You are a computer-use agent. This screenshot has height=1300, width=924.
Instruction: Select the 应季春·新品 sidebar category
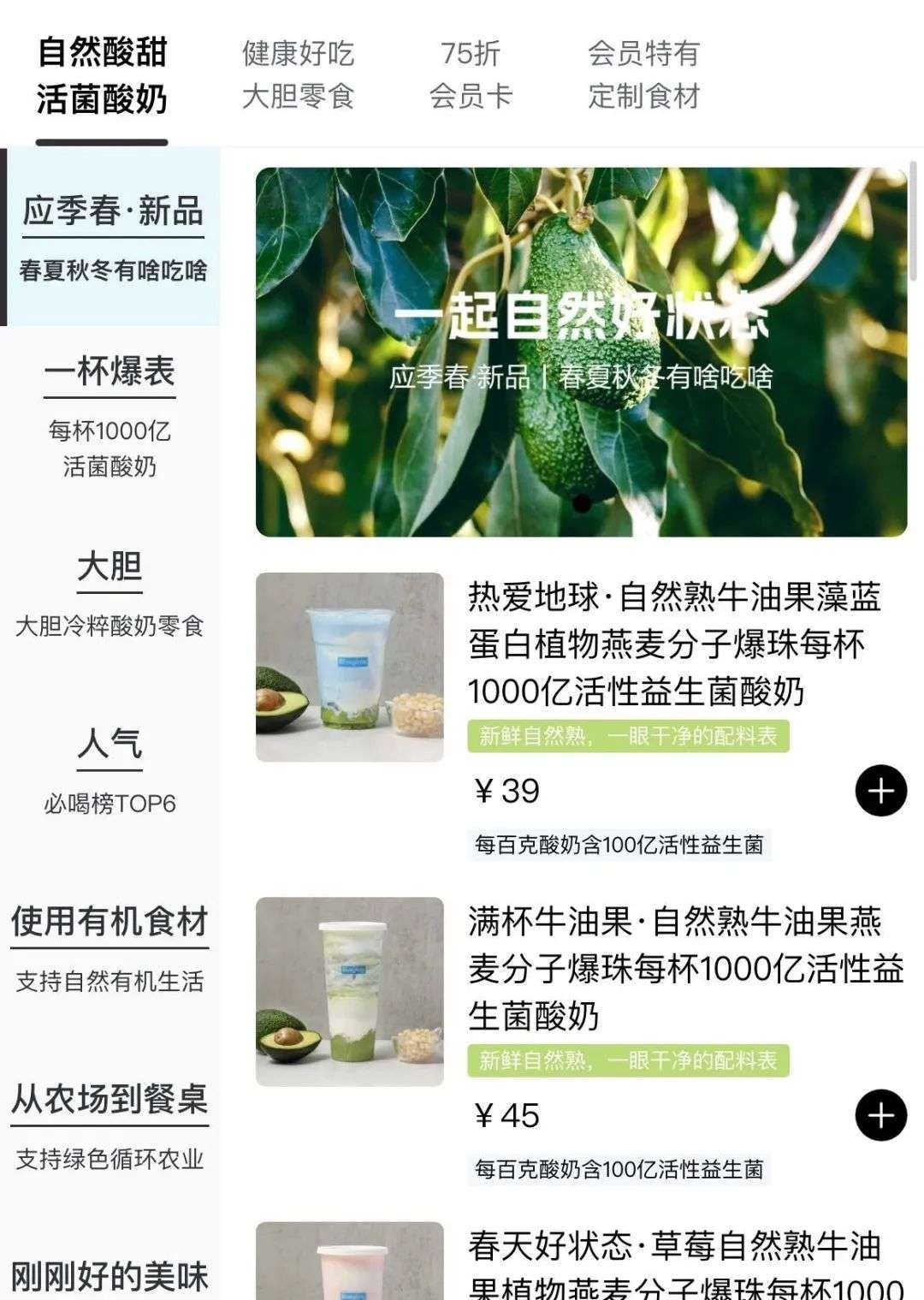pyautogui.click(x=112, y=236)
